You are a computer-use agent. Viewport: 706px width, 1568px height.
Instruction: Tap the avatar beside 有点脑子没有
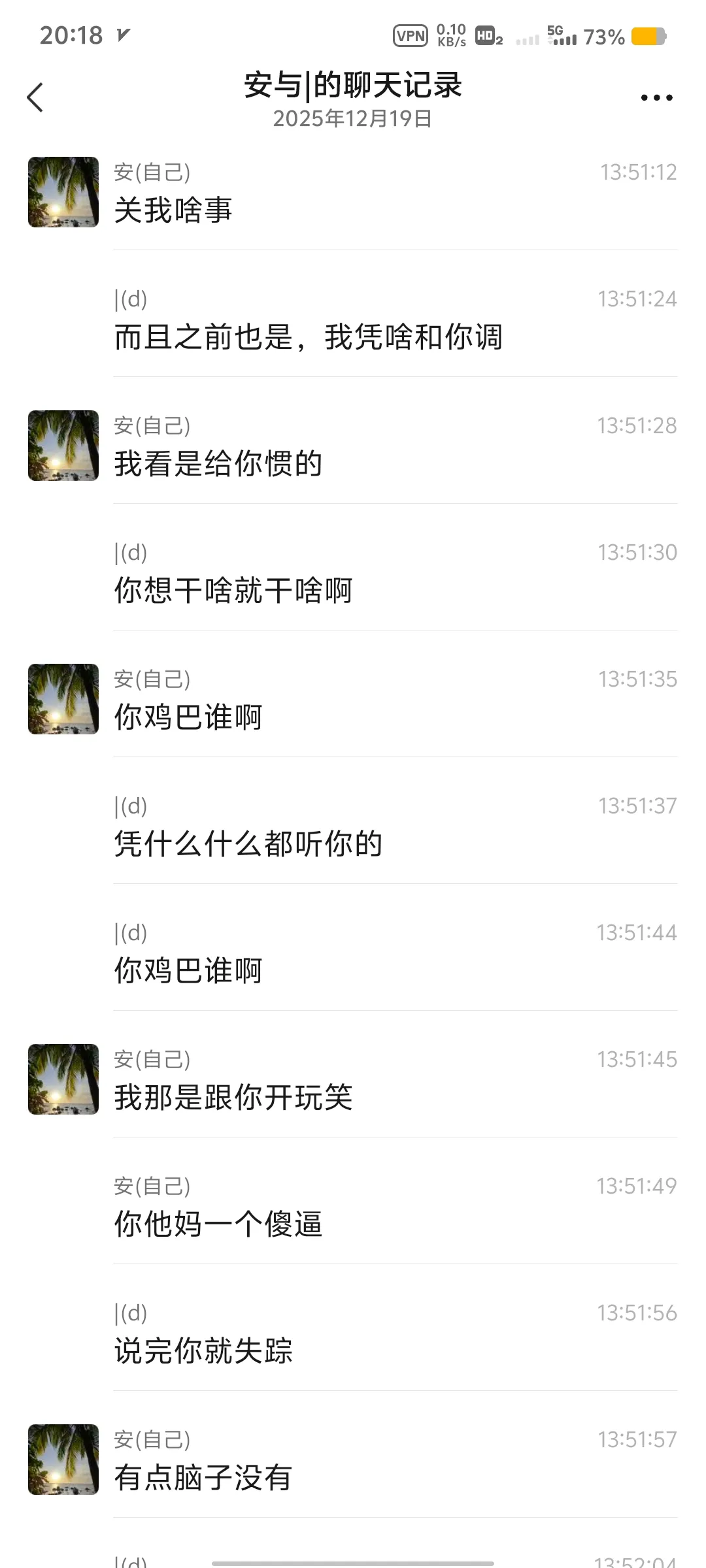(x=63, y=1460)
